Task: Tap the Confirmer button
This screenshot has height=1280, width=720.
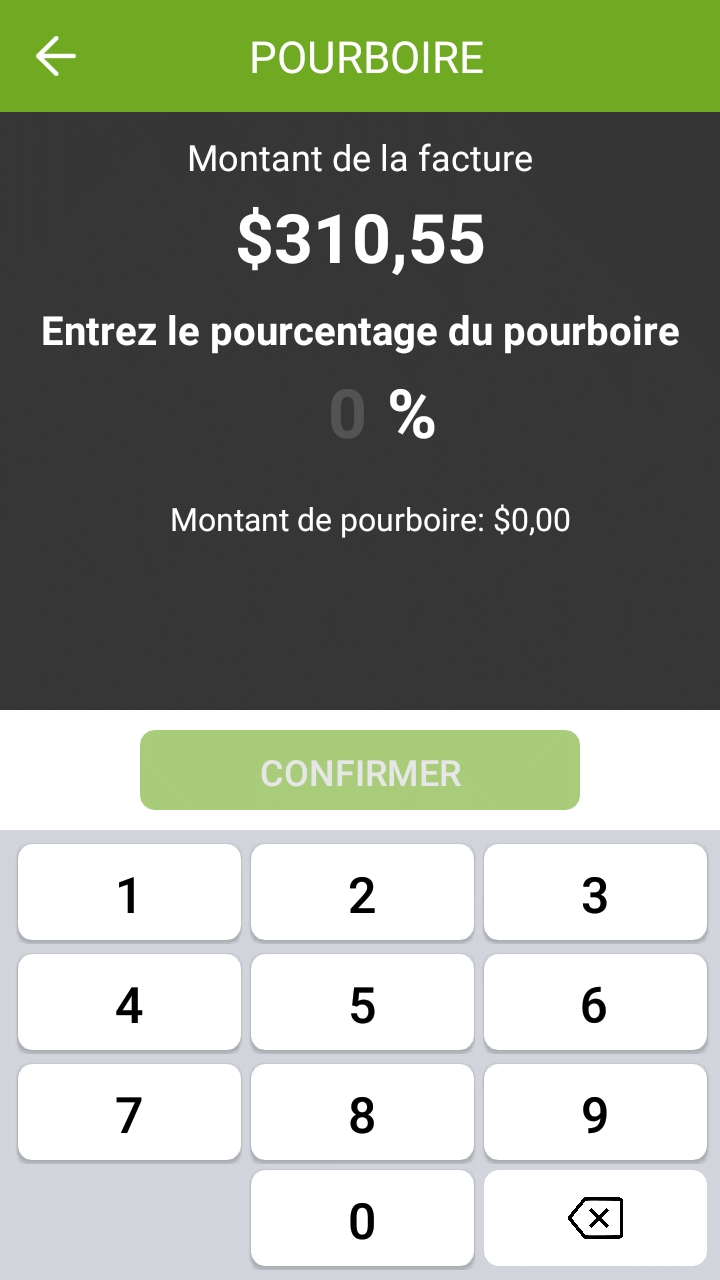Action: point(360,770)
